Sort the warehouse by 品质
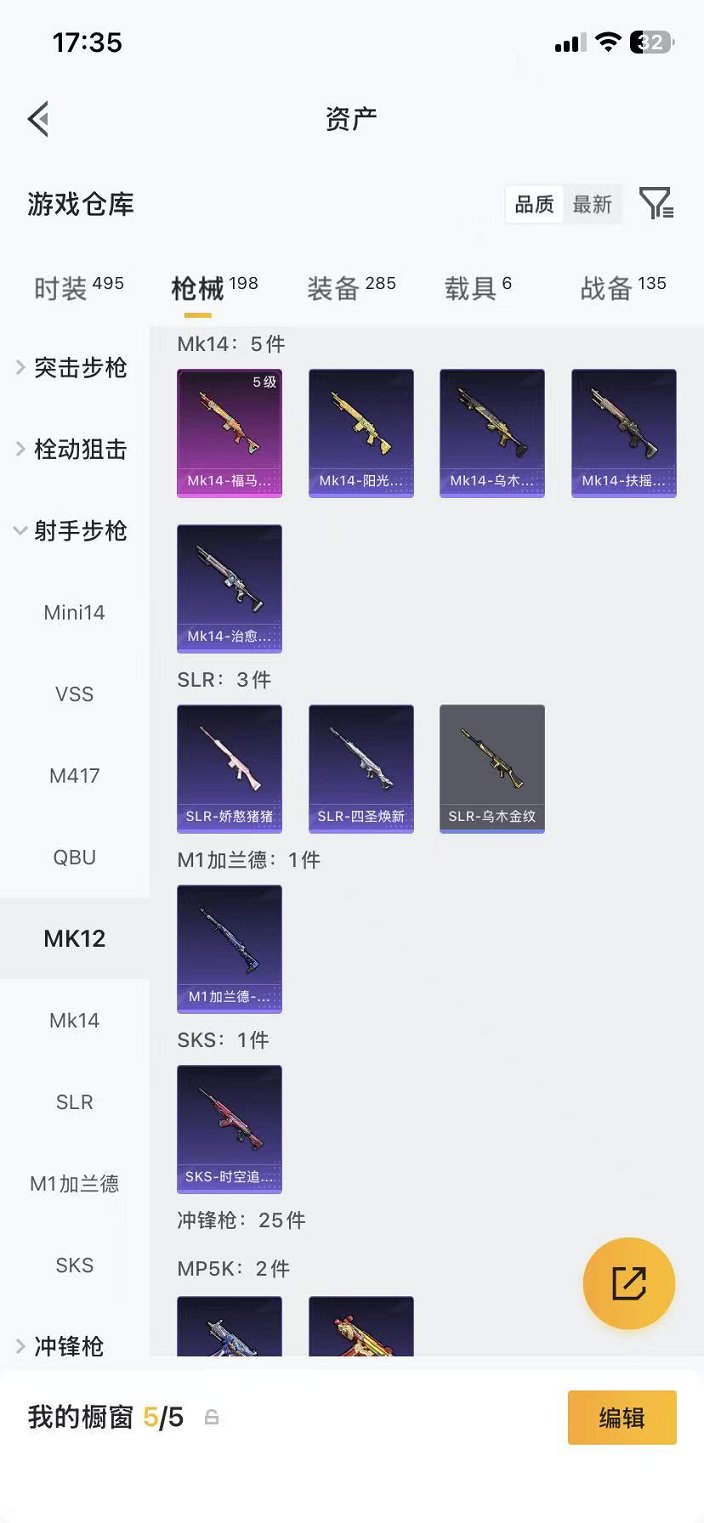 coord(534,204)
